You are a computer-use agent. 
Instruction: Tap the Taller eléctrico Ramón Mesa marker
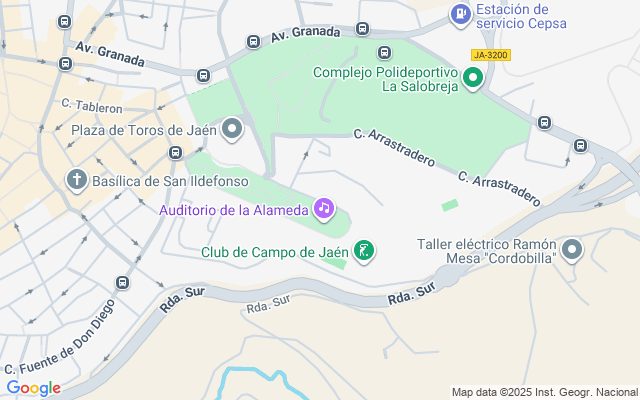tap(572, 250)
